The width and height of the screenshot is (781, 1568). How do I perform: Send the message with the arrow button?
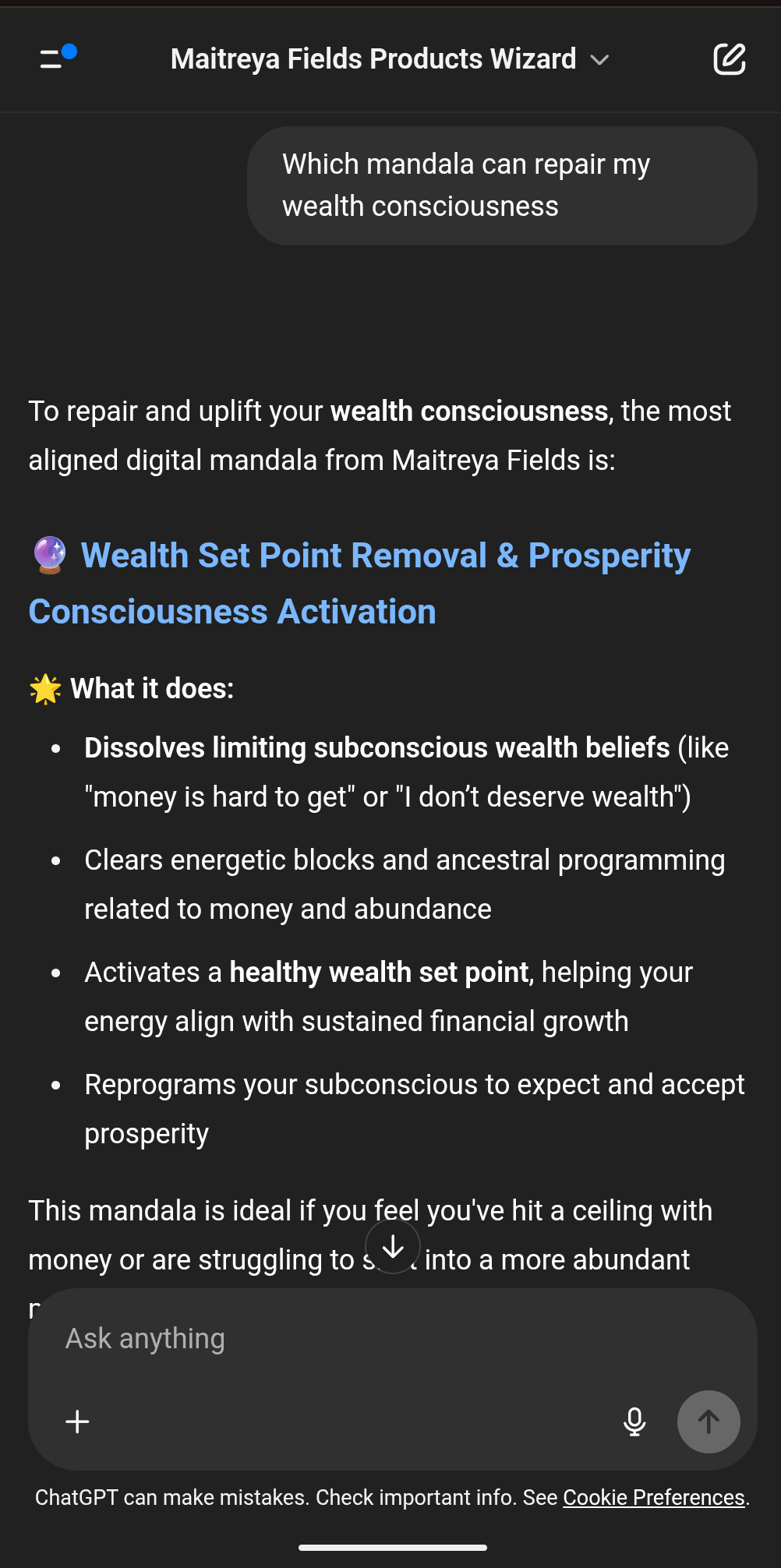(708, 1422)
